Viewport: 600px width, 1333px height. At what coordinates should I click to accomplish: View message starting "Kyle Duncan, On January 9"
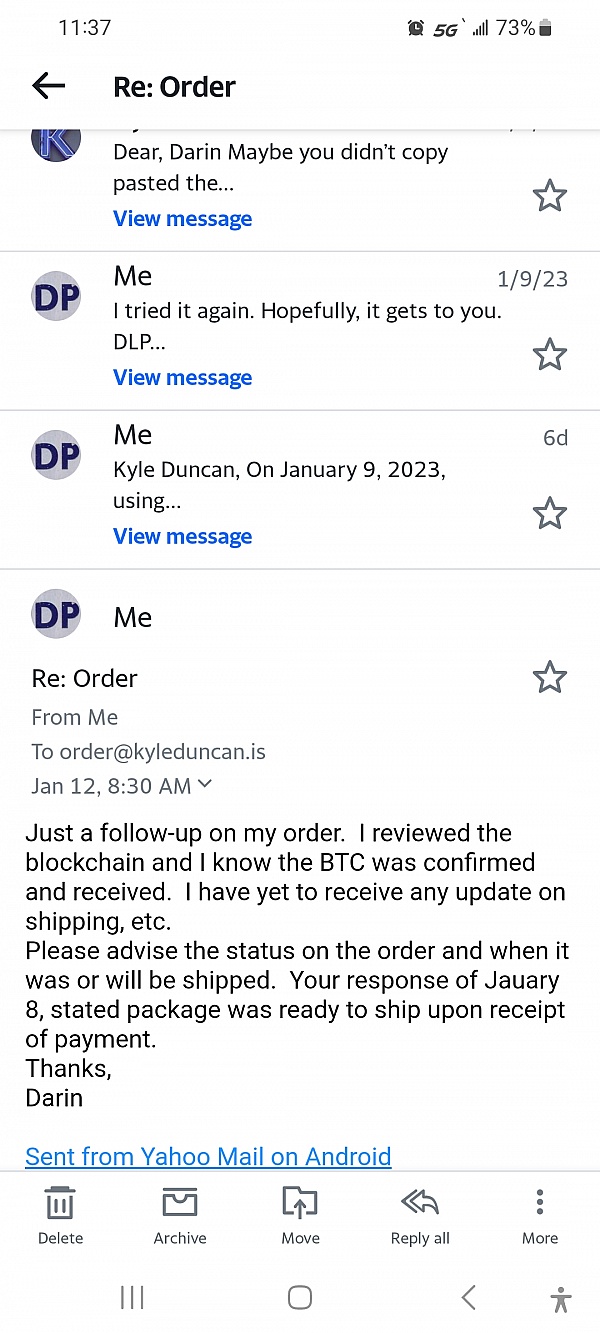[183, 536]
